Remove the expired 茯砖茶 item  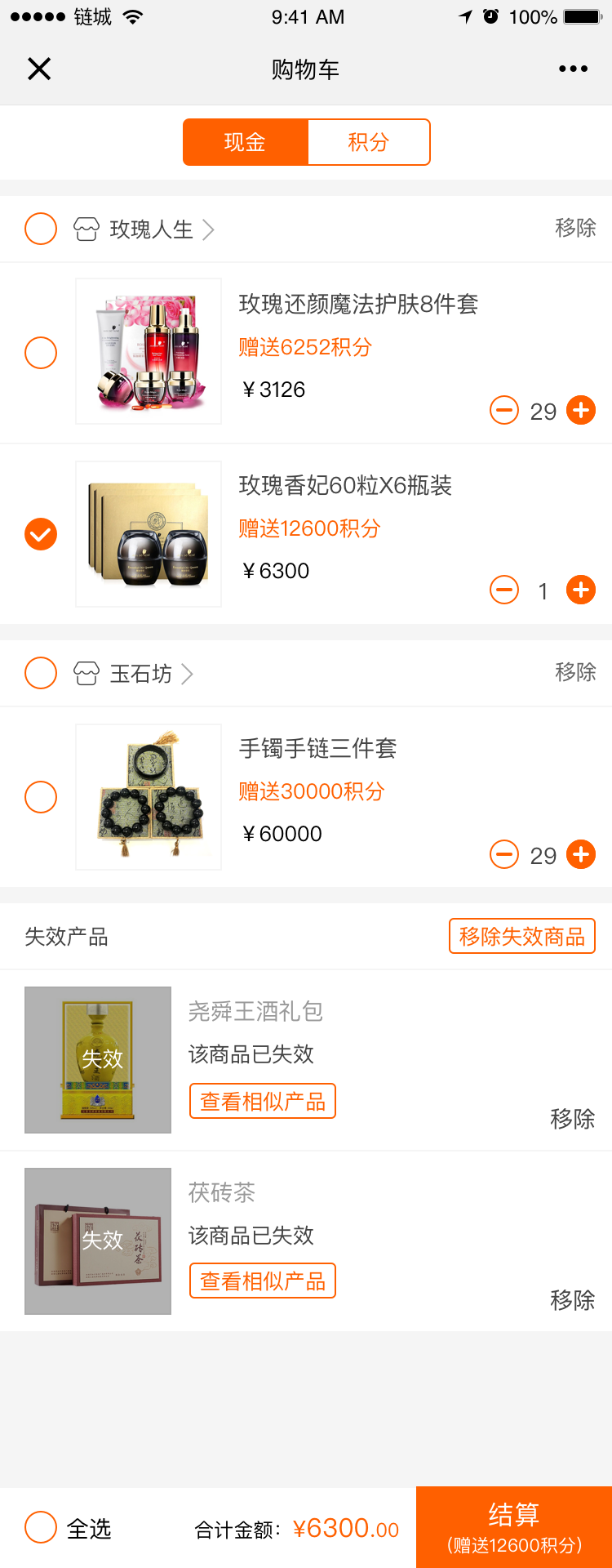coord(572,1299)
